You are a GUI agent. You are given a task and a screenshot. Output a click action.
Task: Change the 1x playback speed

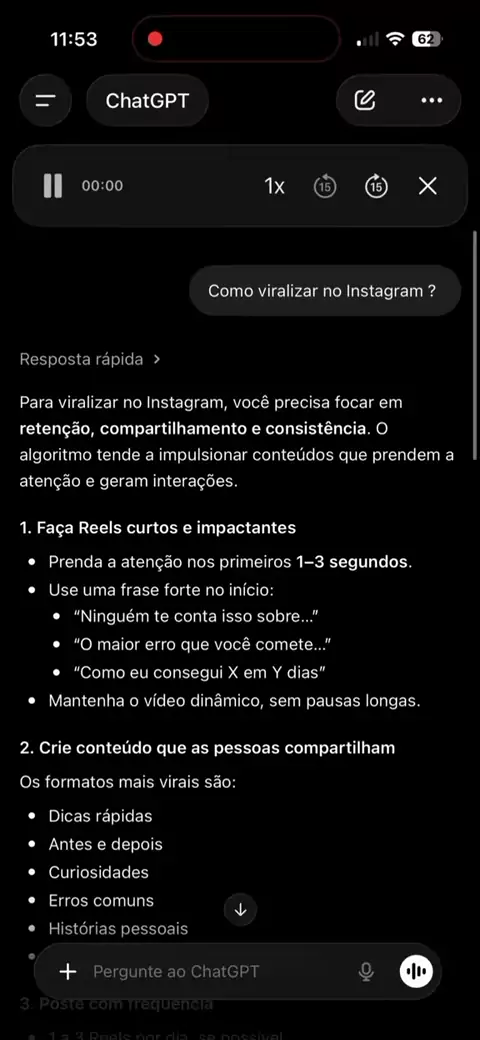pyautogui.click(x=274, y=186)
